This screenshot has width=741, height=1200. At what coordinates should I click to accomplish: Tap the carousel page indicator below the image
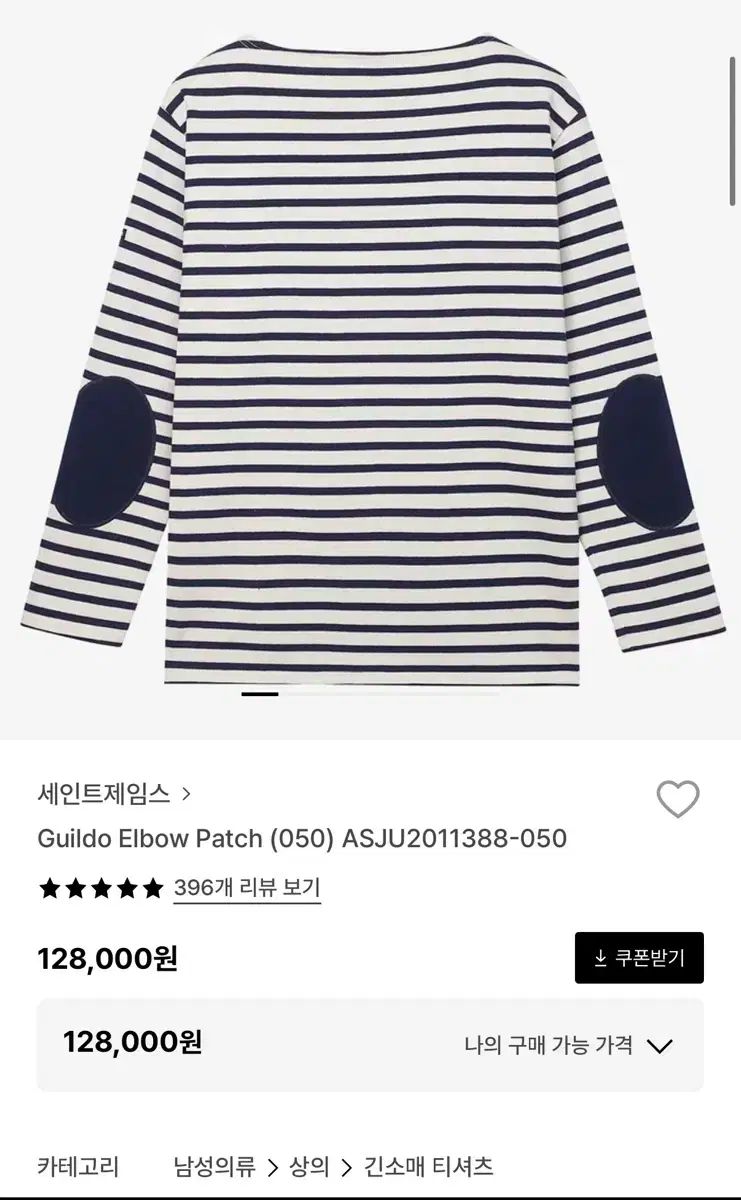(x=258, y=692)
